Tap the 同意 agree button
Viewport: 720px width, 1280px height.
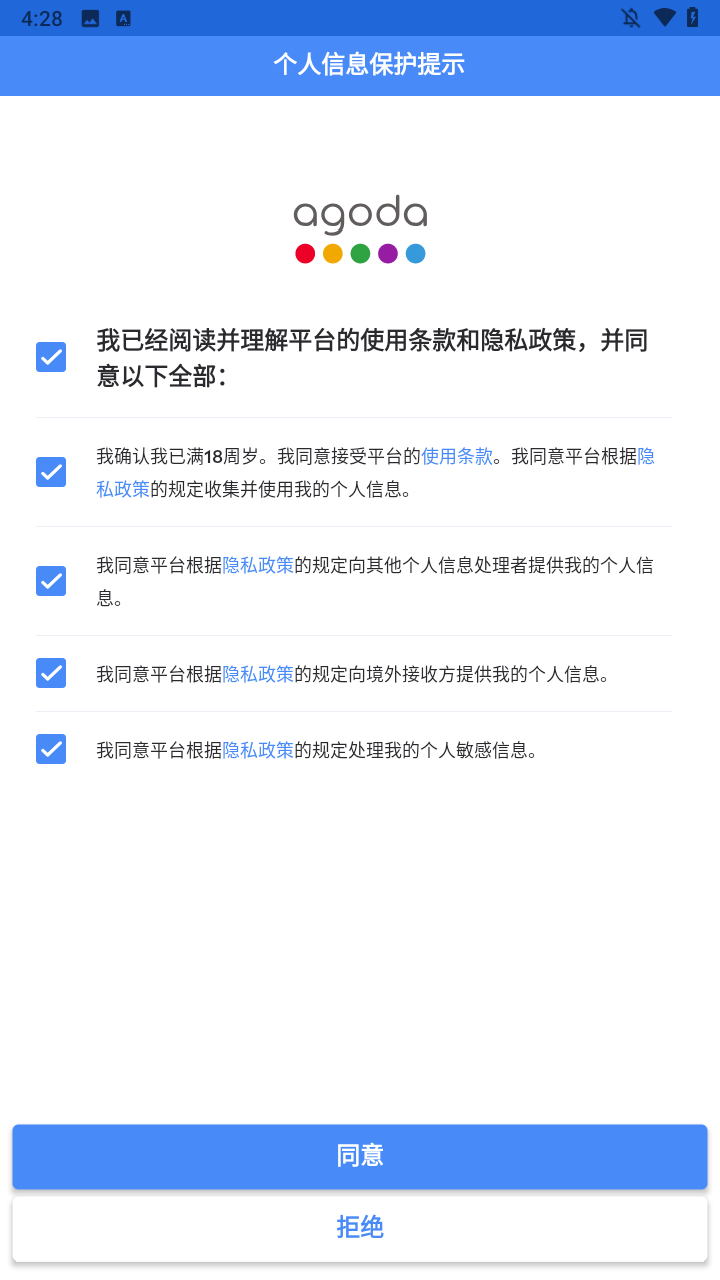tap(360, 1156)
